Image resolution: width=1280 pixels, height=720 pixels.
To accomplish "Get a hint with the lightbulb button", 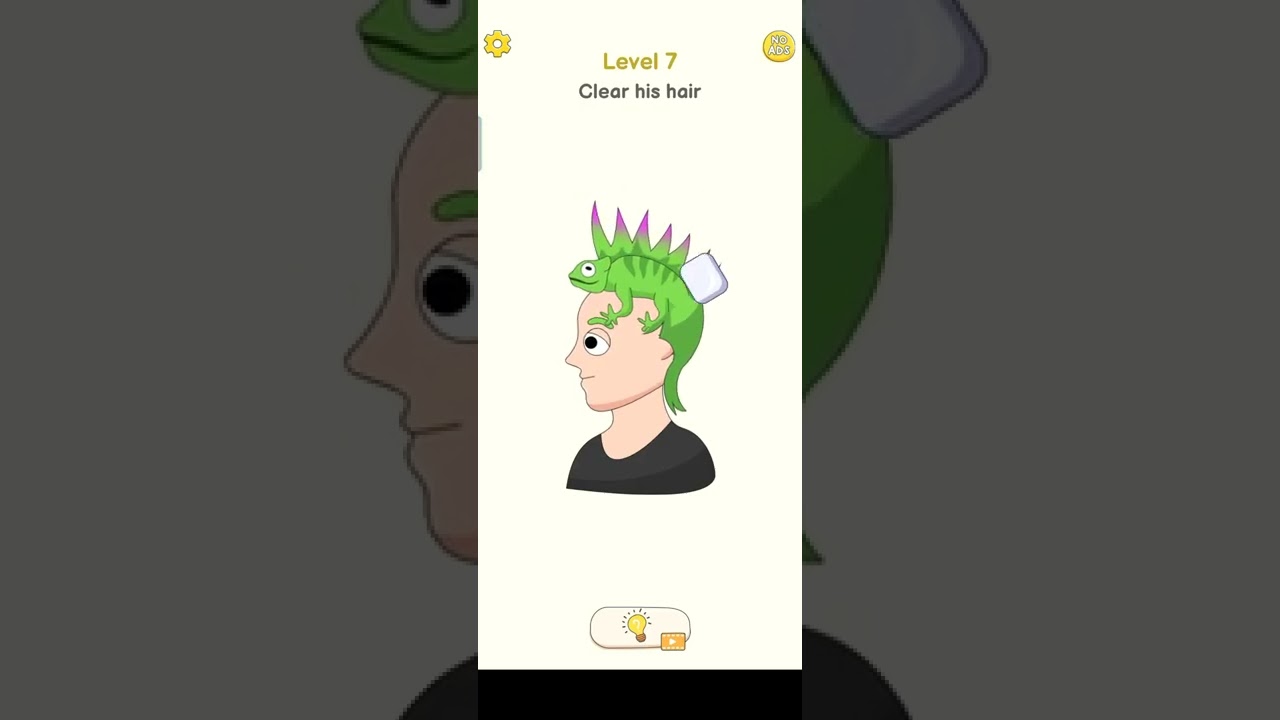I will (x=640, y=628).
